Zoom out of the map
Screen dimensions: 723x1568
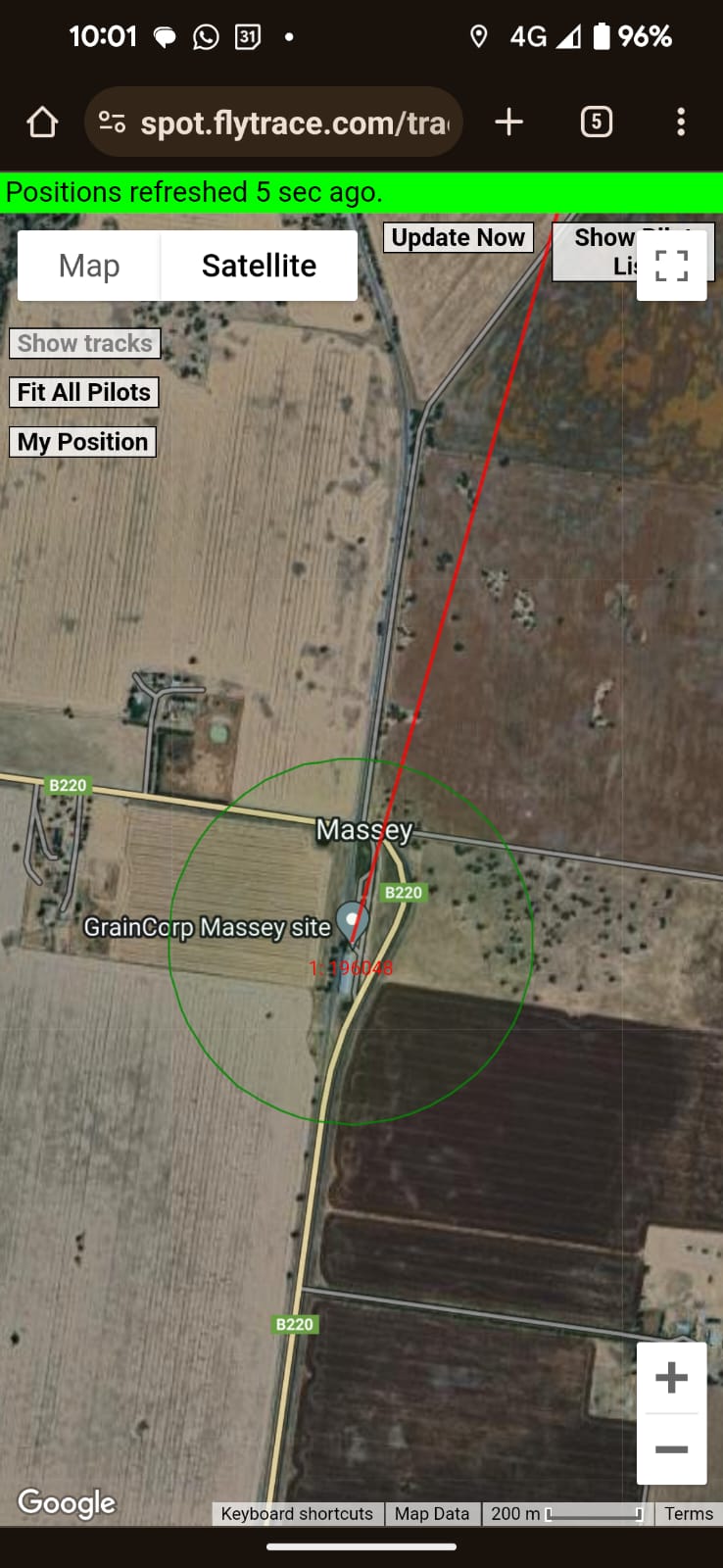[671, 1449]
